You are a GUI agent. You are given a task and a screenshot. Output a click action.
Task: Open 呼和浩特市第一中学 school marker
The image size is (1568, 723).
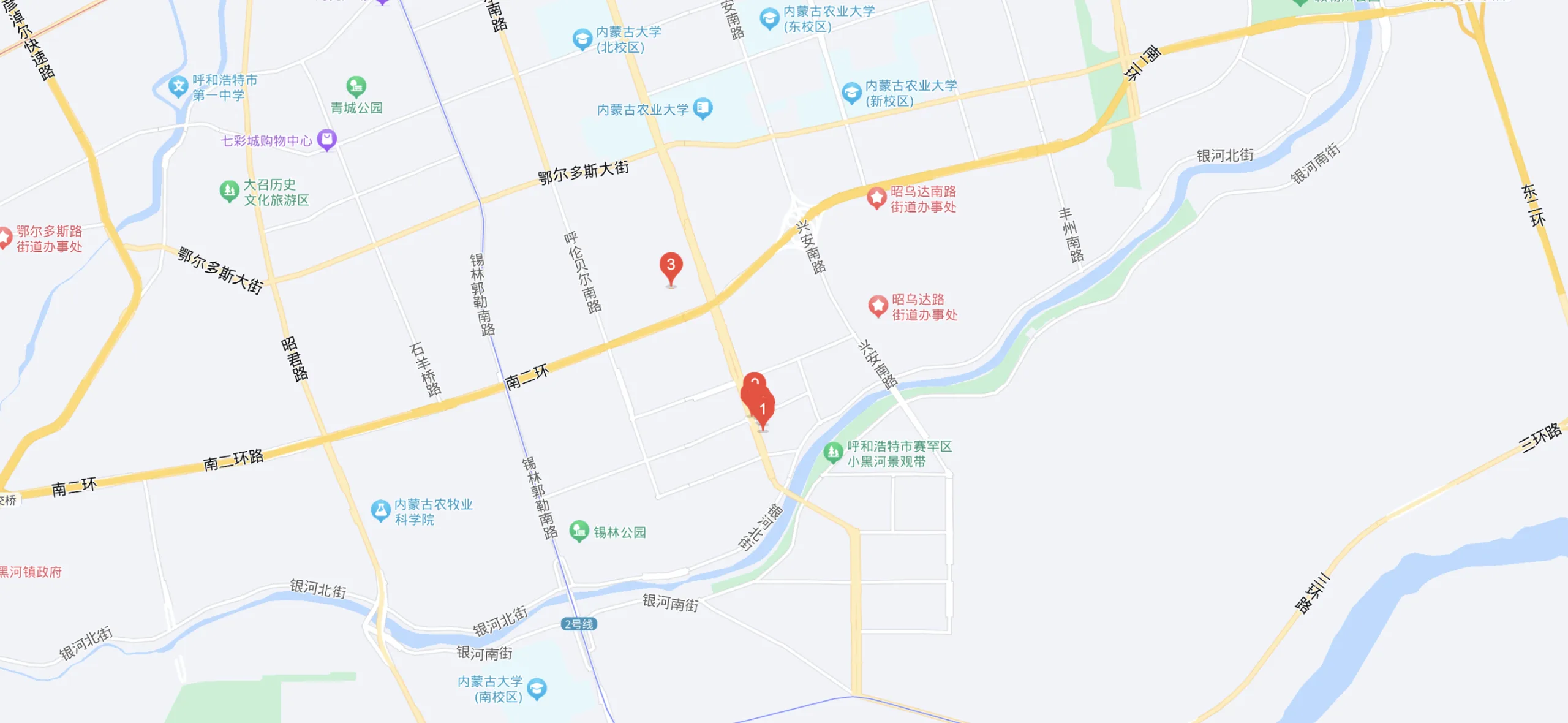coord(178,86)
